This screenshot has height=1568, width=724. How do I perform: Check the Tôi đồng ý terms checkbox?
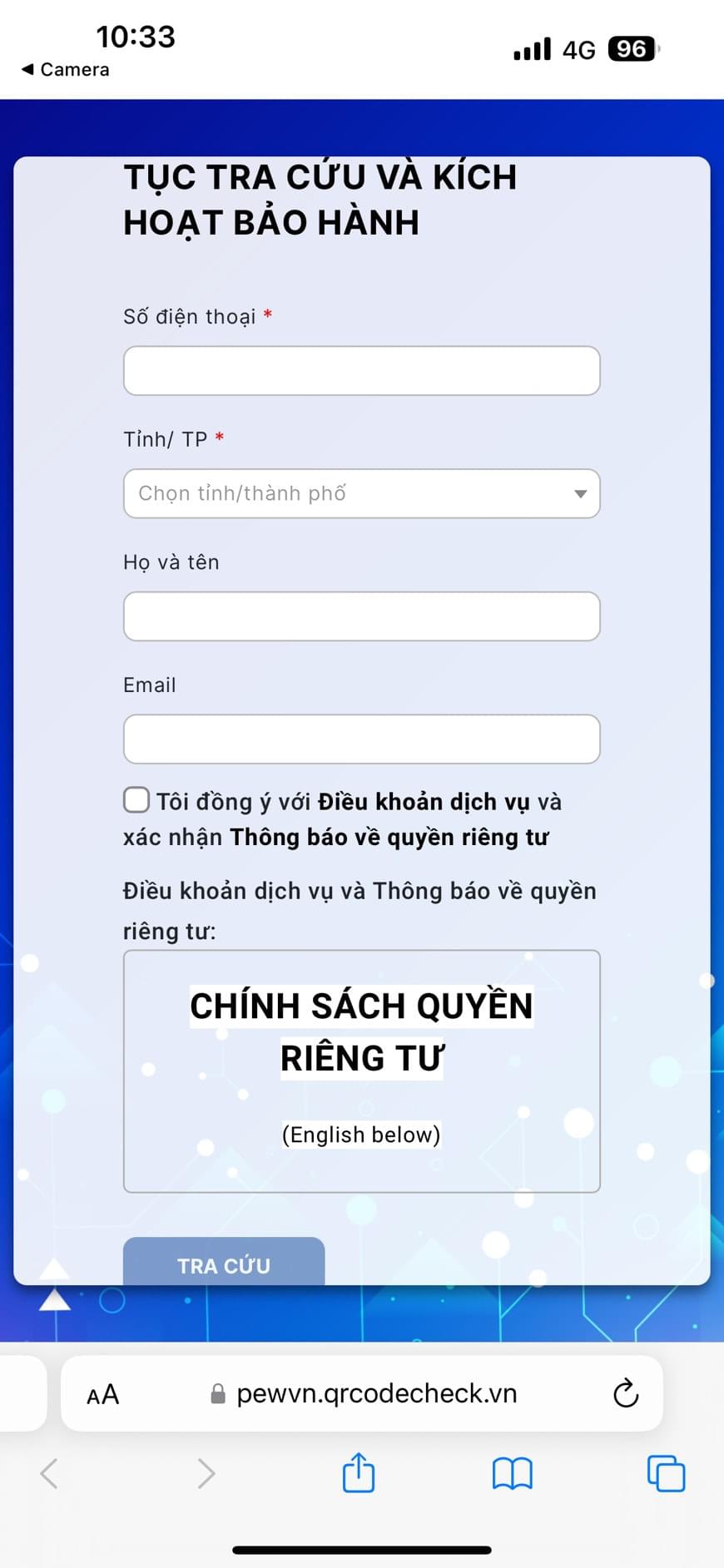136,800
